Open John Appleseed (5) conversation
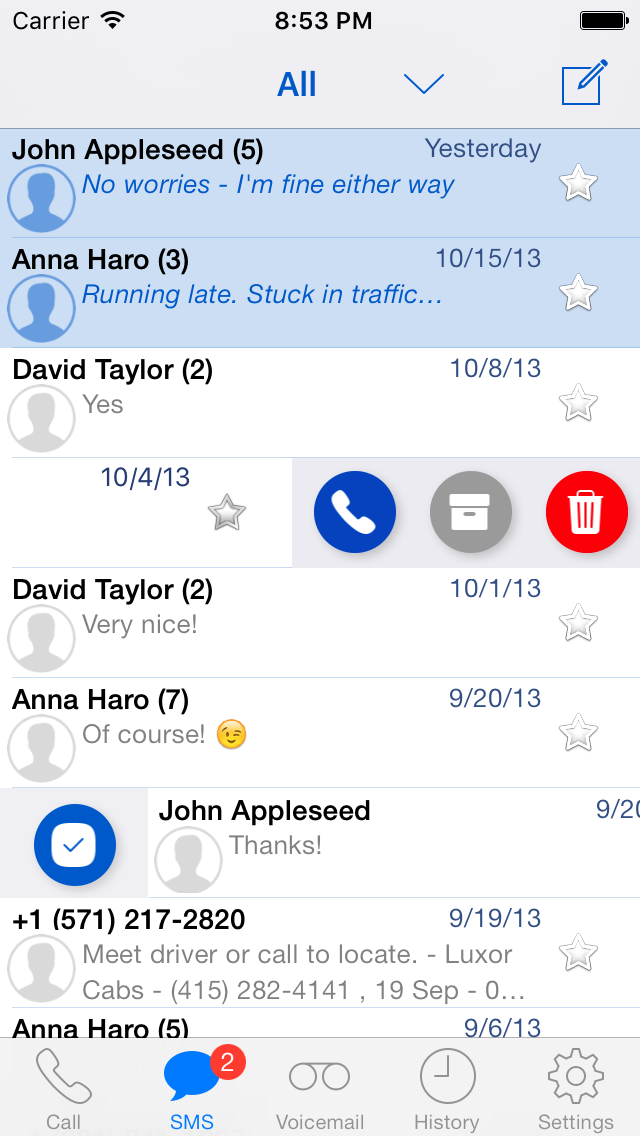This screenshot has width=640, height=1136. (x=270, y=183)
